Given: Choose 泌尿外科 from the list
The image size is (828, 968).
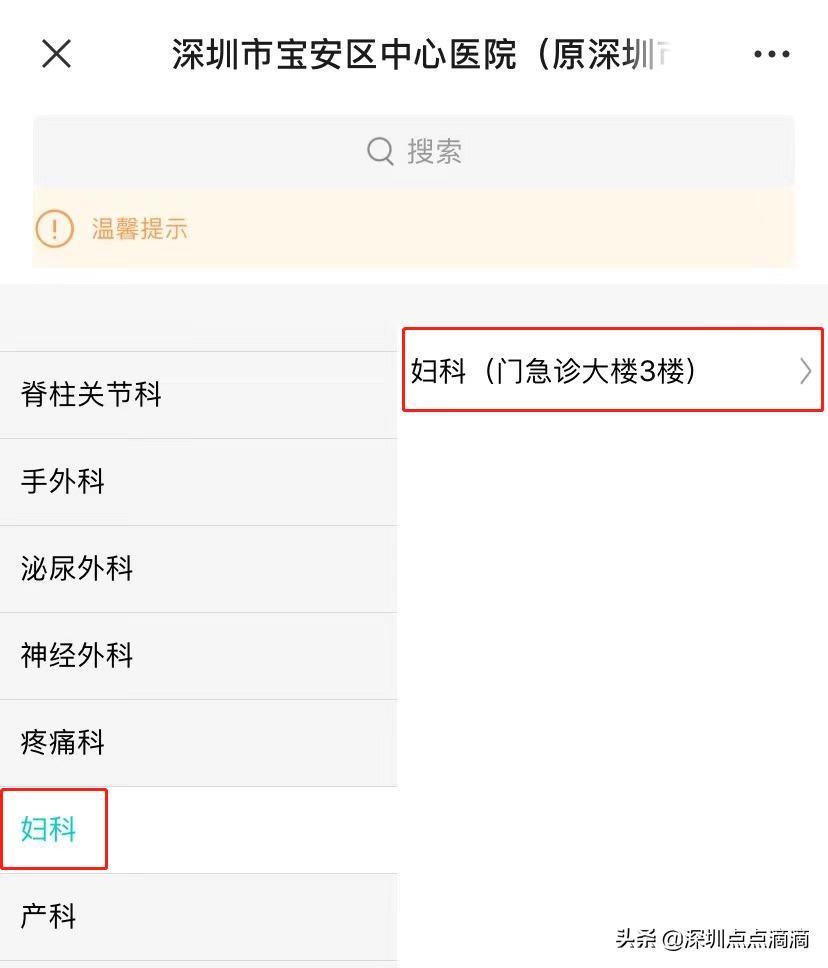Looking at the screenshot, I should click(198, 569).
